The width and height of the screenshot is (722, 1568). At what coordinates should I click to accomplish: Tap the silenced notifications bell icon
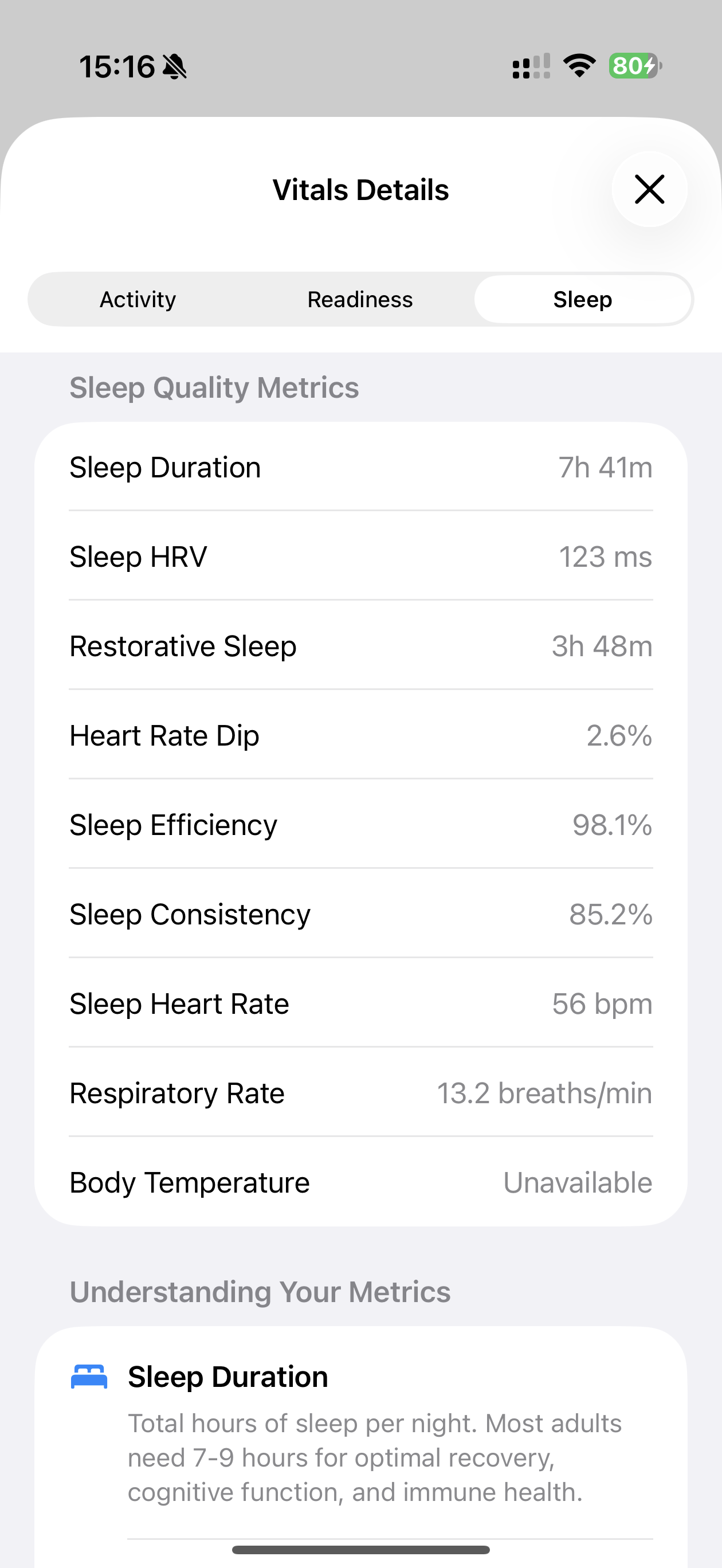[x=175, y=66]
